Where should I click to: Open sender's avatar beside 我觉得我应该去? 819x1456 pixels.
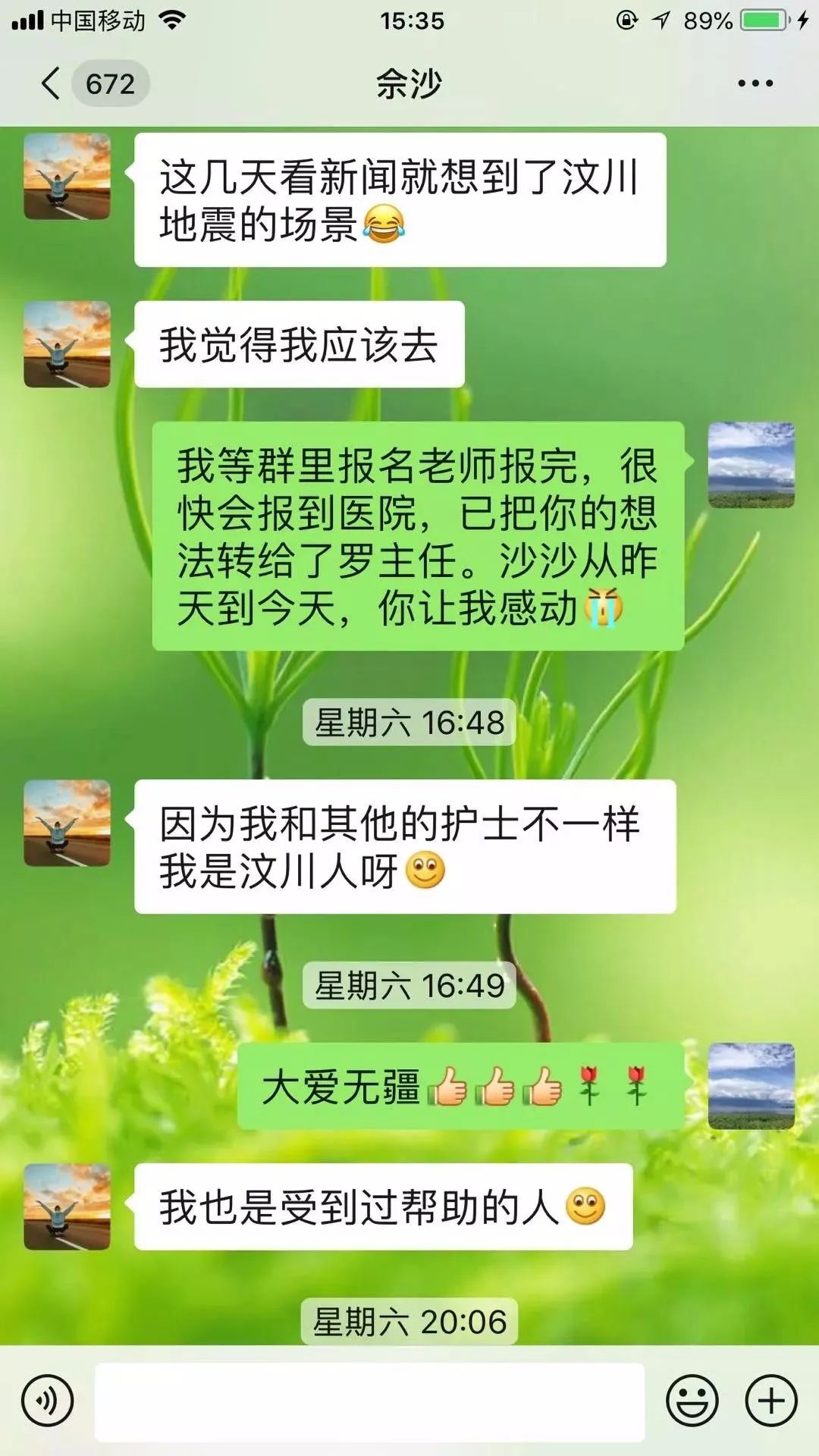[x=67, y=344]
